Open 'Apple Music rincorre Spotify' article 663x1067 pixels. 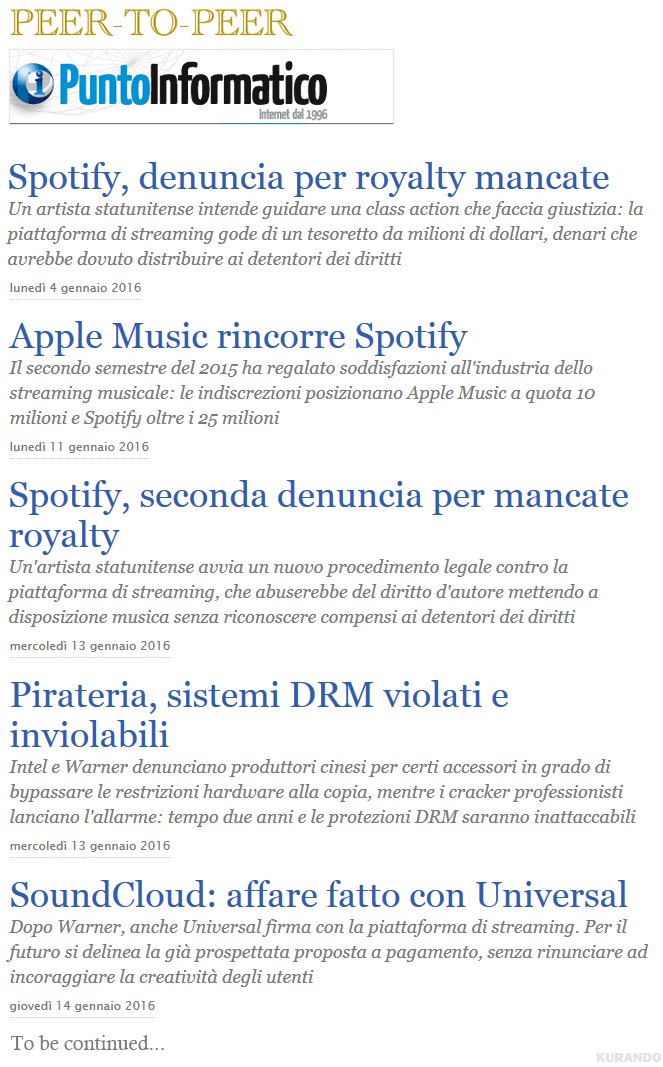click(238, 337)
